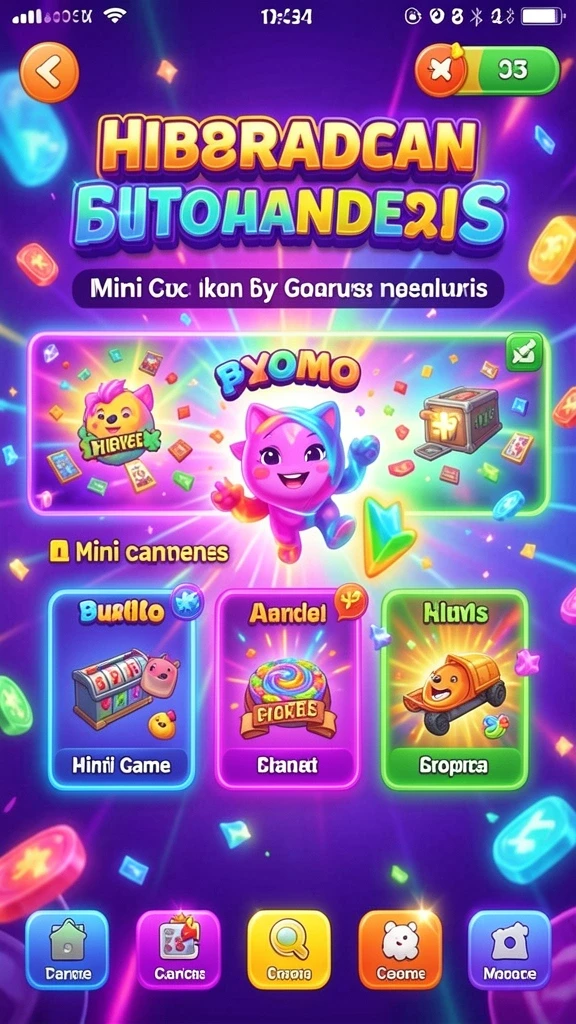
Task: Open the purple camera tab
Action: click(510, 950)
